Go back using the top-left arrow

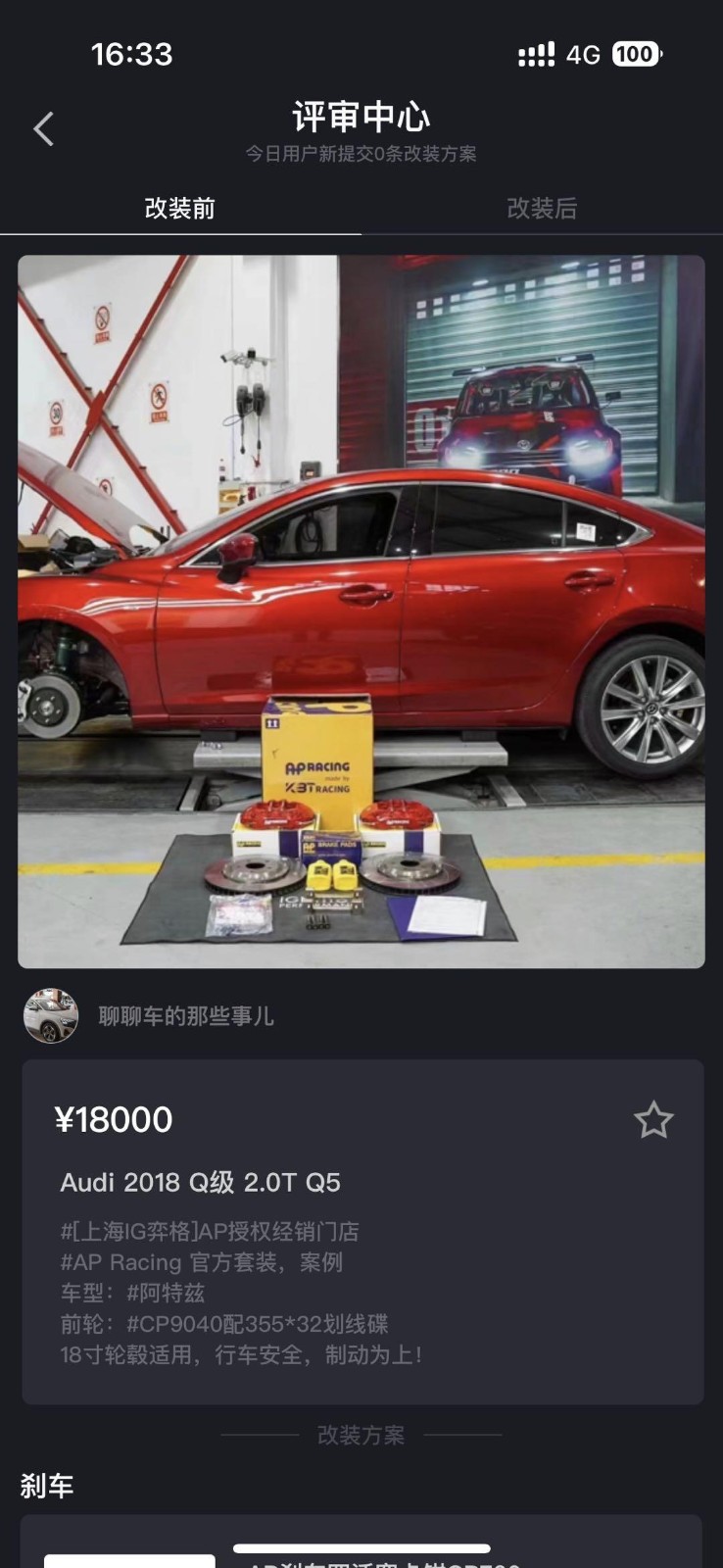(x=43, y=128)
